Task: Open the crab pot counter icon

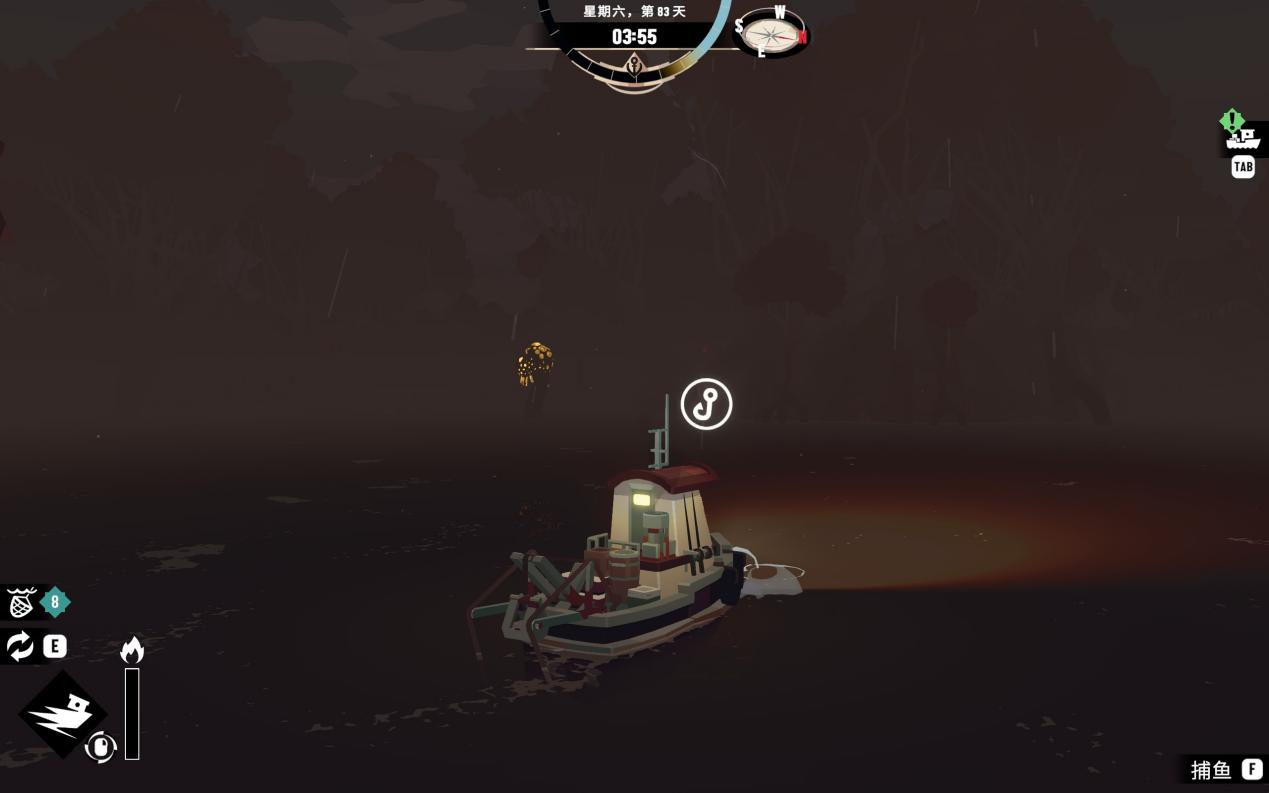Action: coord(22,602)
